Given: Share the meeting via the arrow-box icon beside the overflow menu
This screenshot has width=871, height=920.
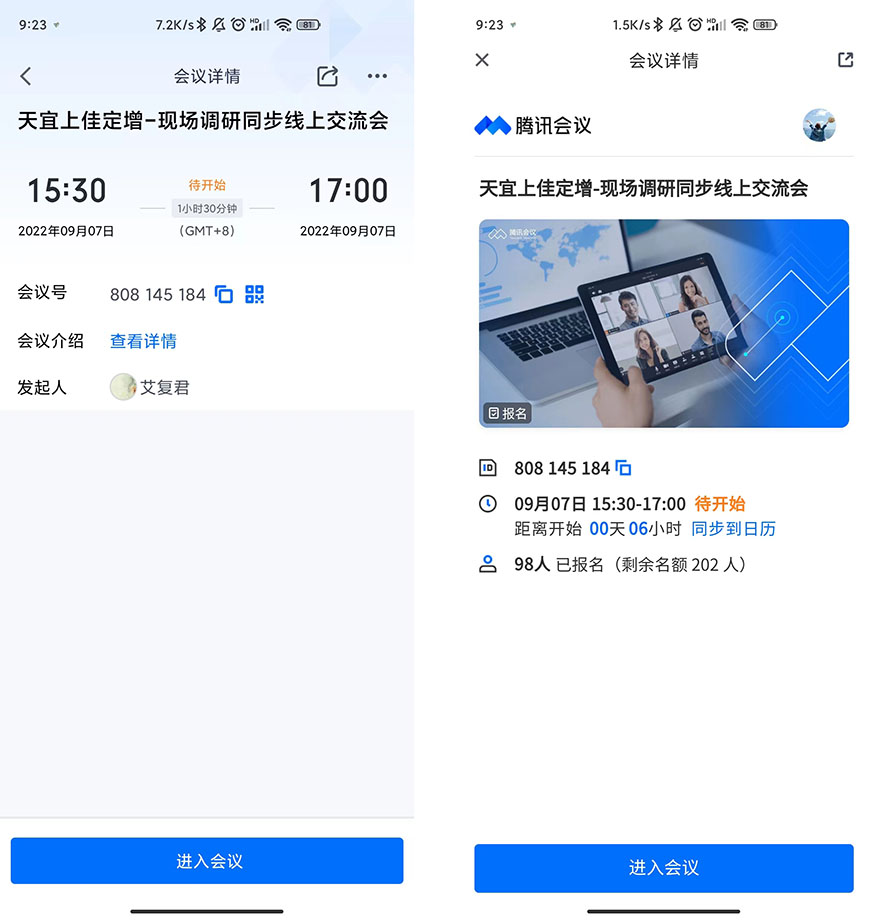Looking at the screenshot, I should click(327, 76).
